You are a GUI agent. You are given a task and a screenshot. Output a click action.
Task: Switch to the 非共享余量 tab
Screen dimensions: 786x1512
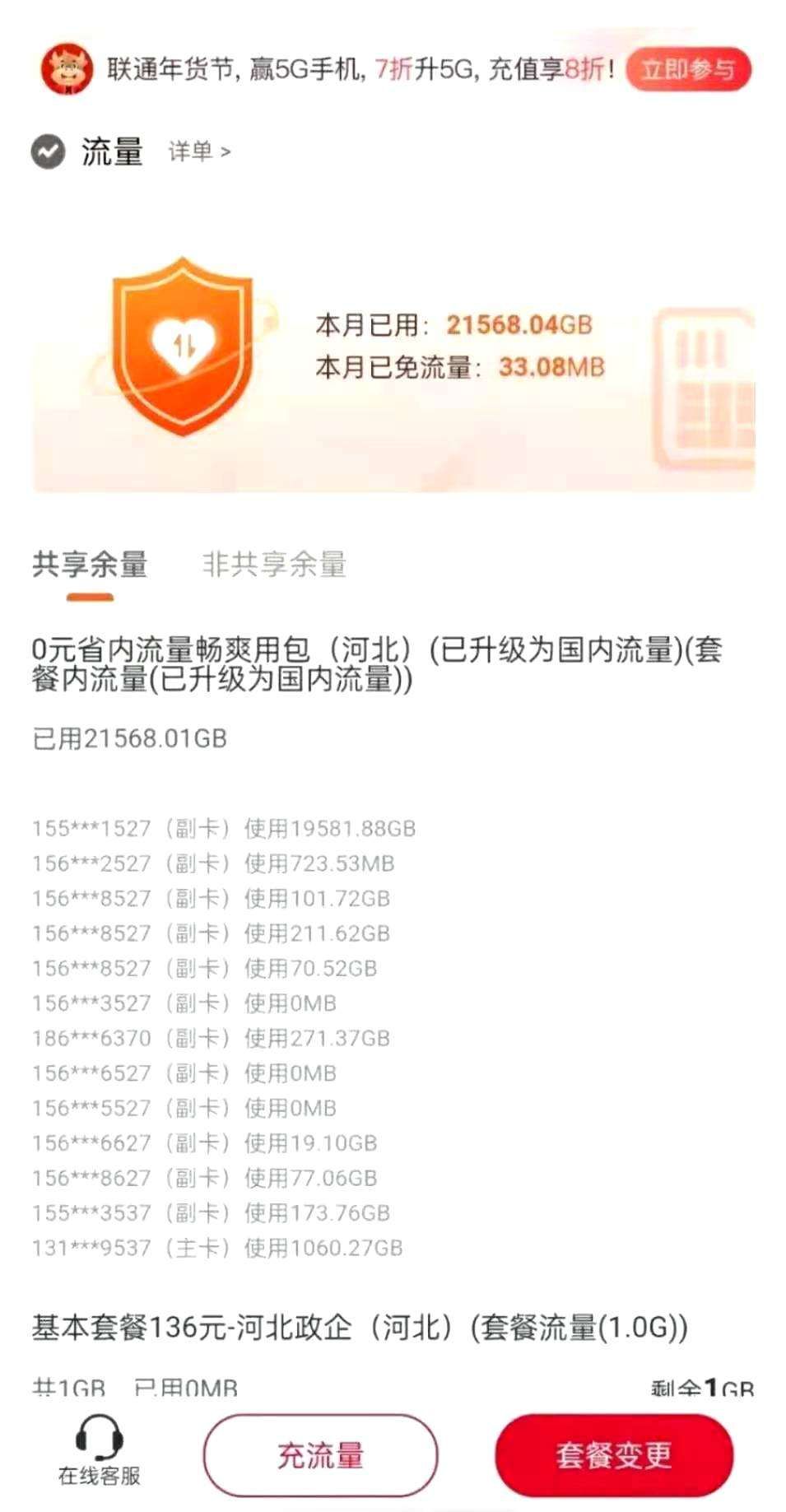[274, 564]
